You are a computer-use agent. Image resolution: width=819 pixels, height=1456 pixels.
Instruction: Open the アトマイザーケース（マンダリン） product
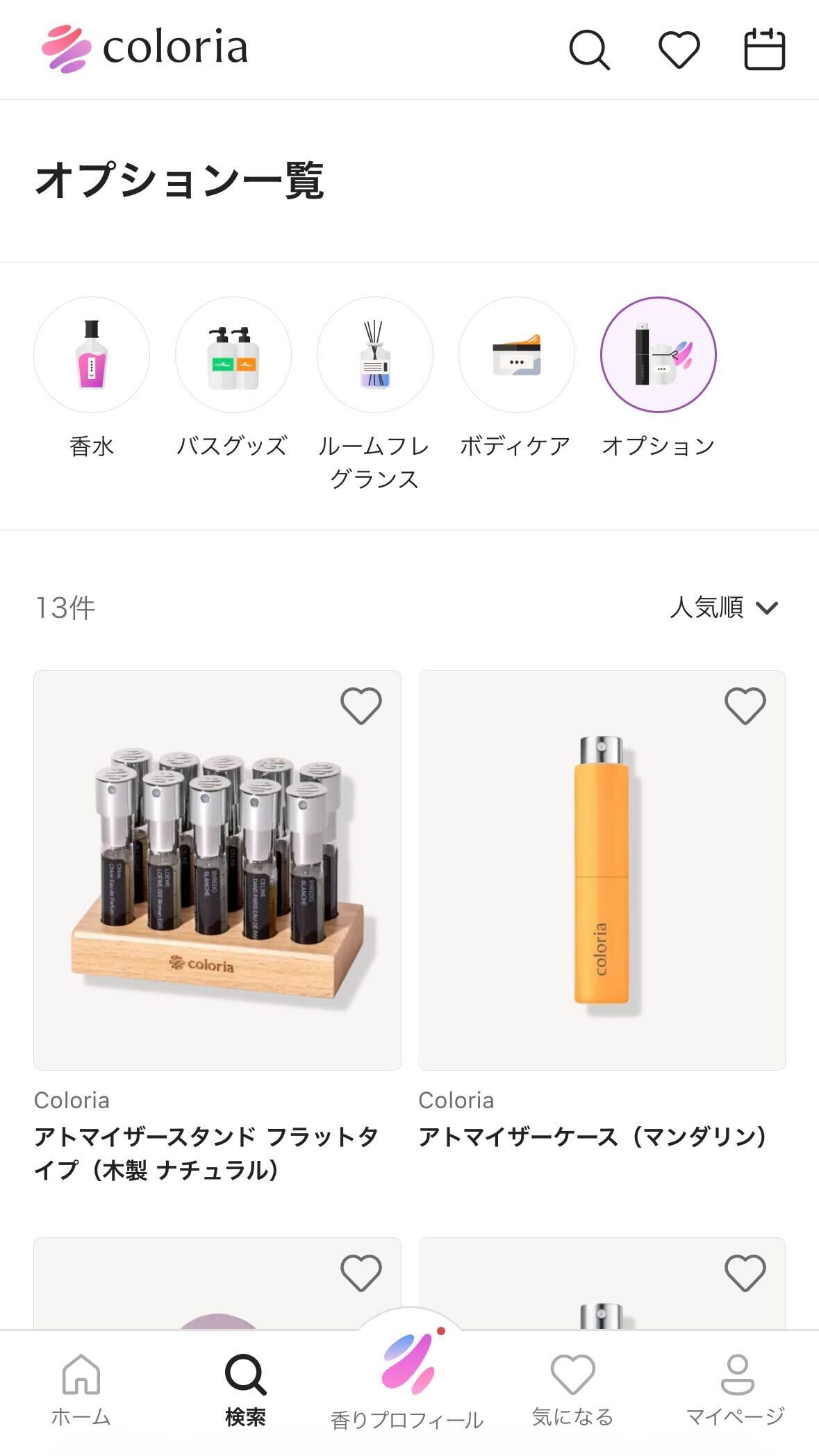[602, 870]
